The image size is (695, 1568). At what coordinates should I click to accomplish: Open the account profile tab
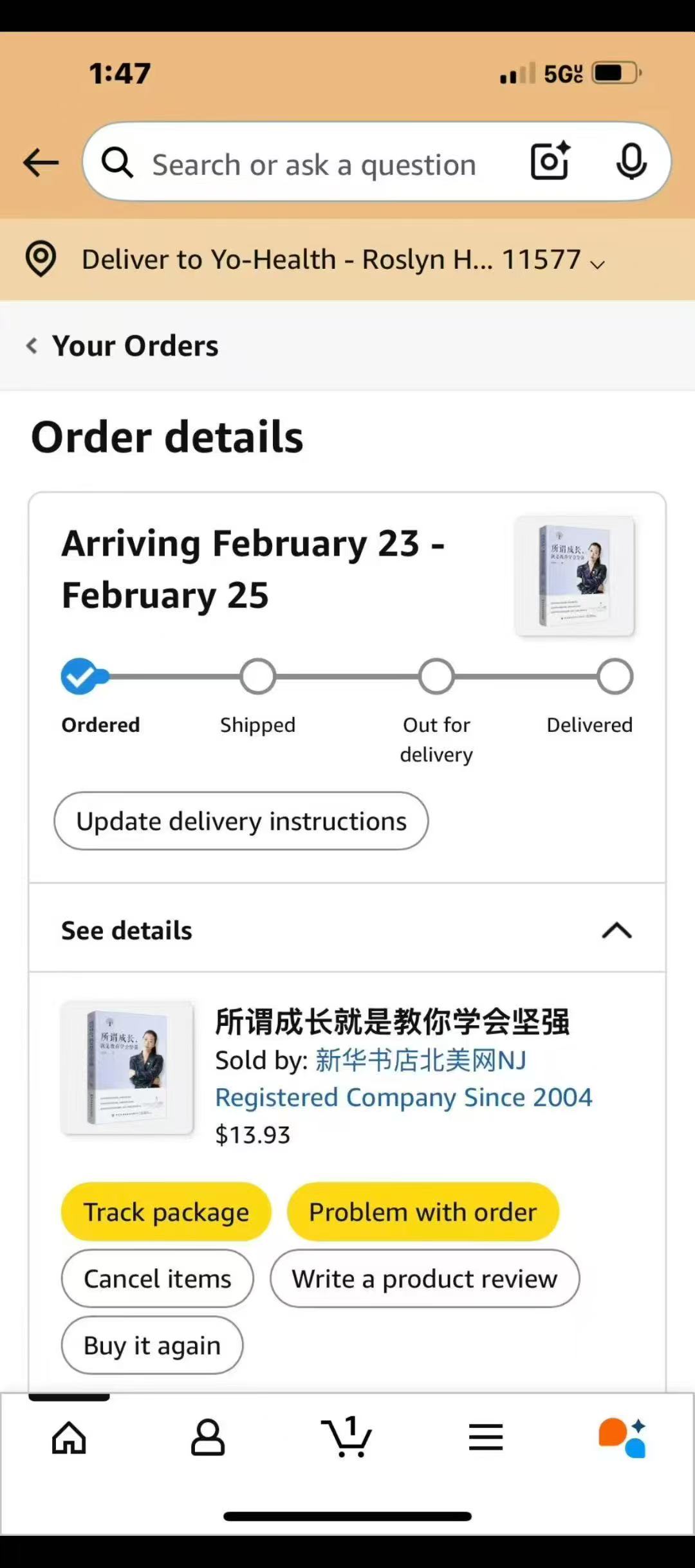click(208, 1438)
